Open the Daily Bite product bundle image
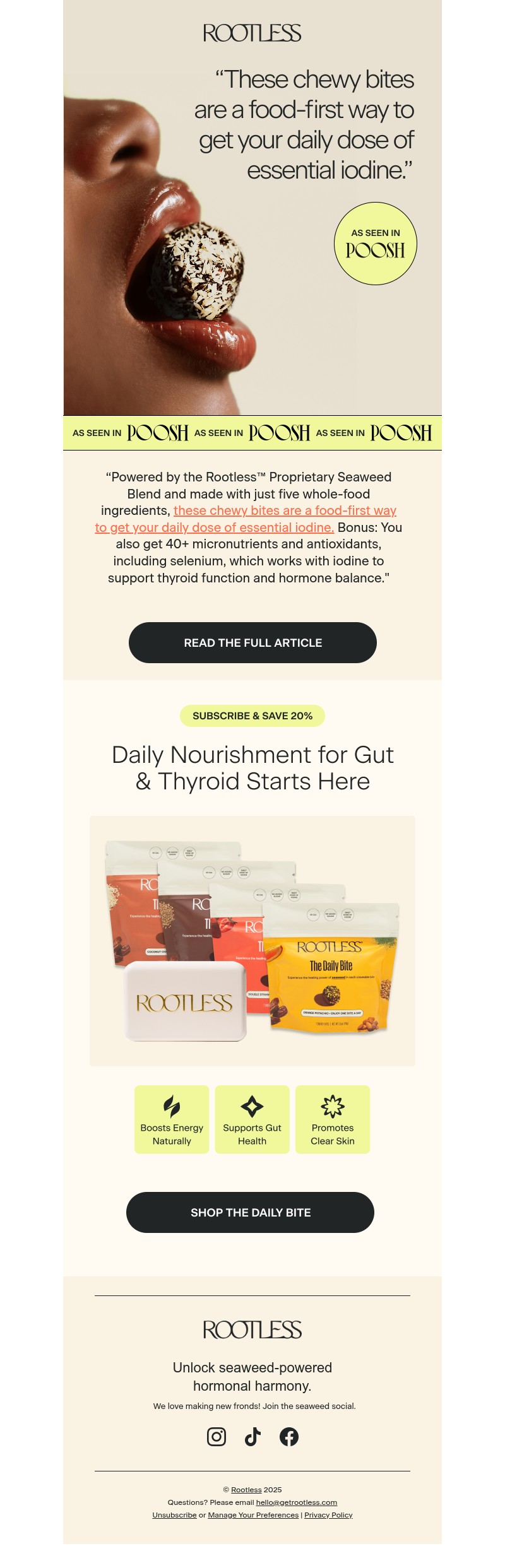Image resolution: width=505 pixels, height=1568 pixels. [252, 940]
